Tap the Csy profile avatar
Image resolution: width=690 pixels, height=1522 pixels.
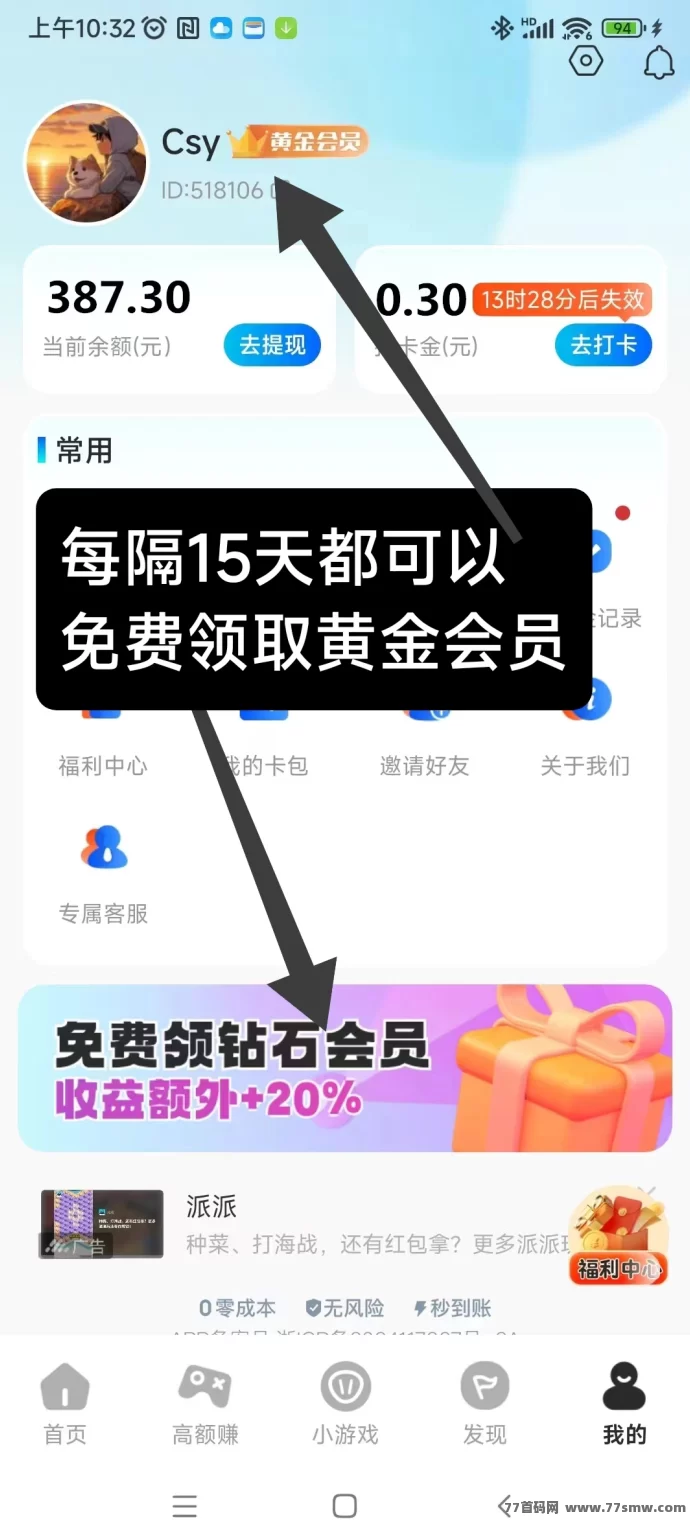pyautogui.click(x=86, y=163)
